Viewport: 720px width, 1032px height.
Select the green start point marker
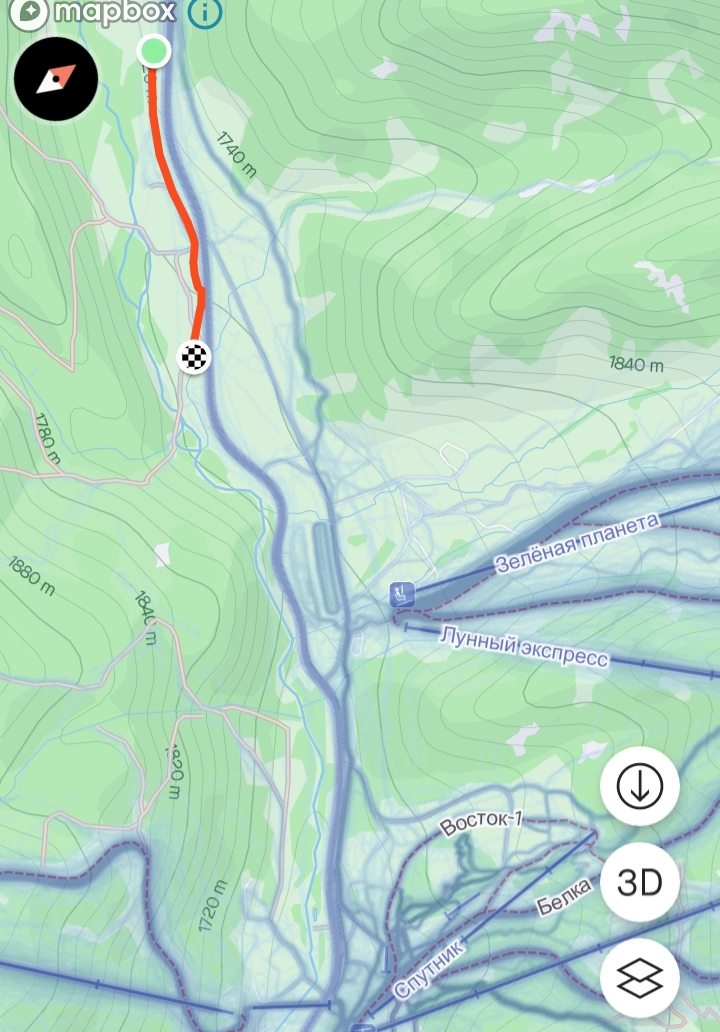(x=153, y=50)
